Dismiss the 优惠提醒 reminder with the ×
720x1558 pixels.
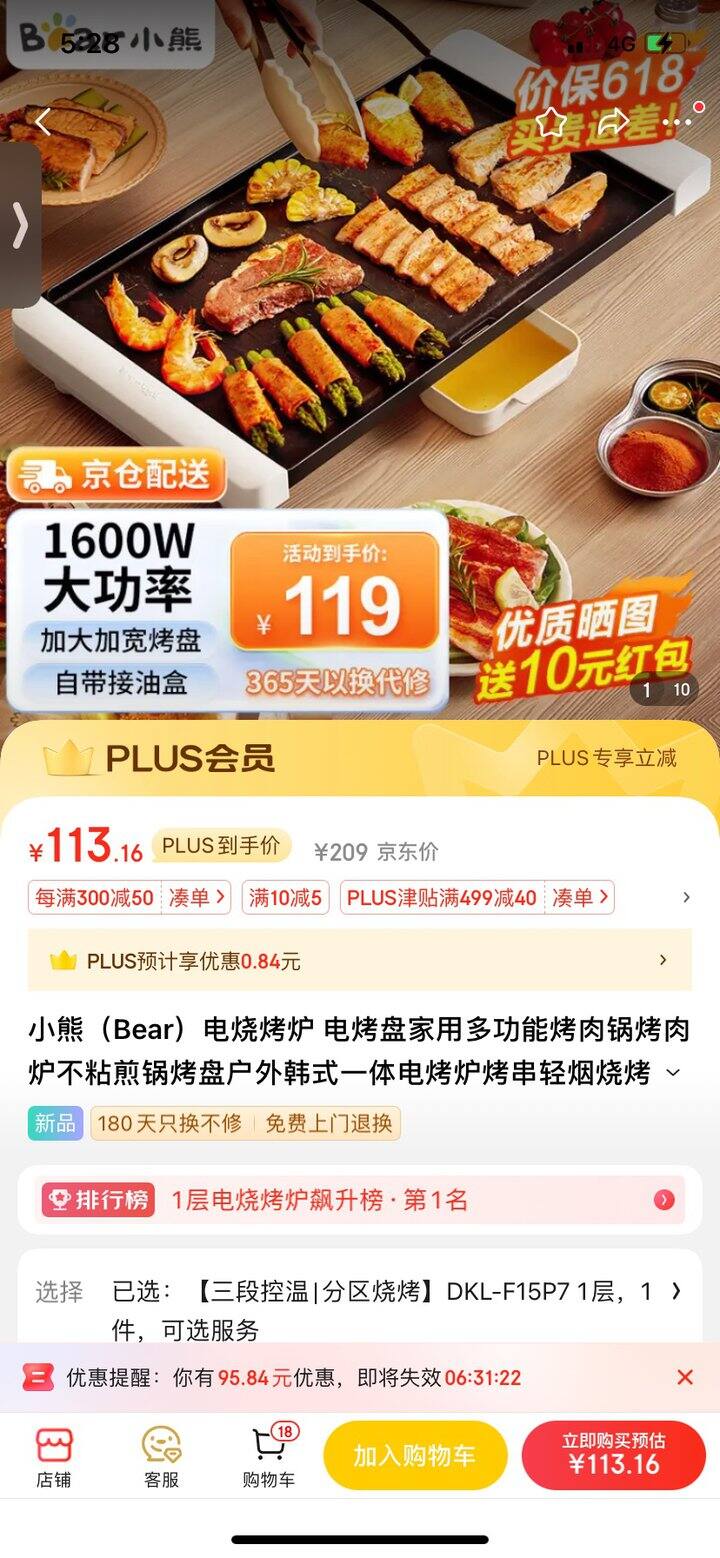(x=686, y=1377)
